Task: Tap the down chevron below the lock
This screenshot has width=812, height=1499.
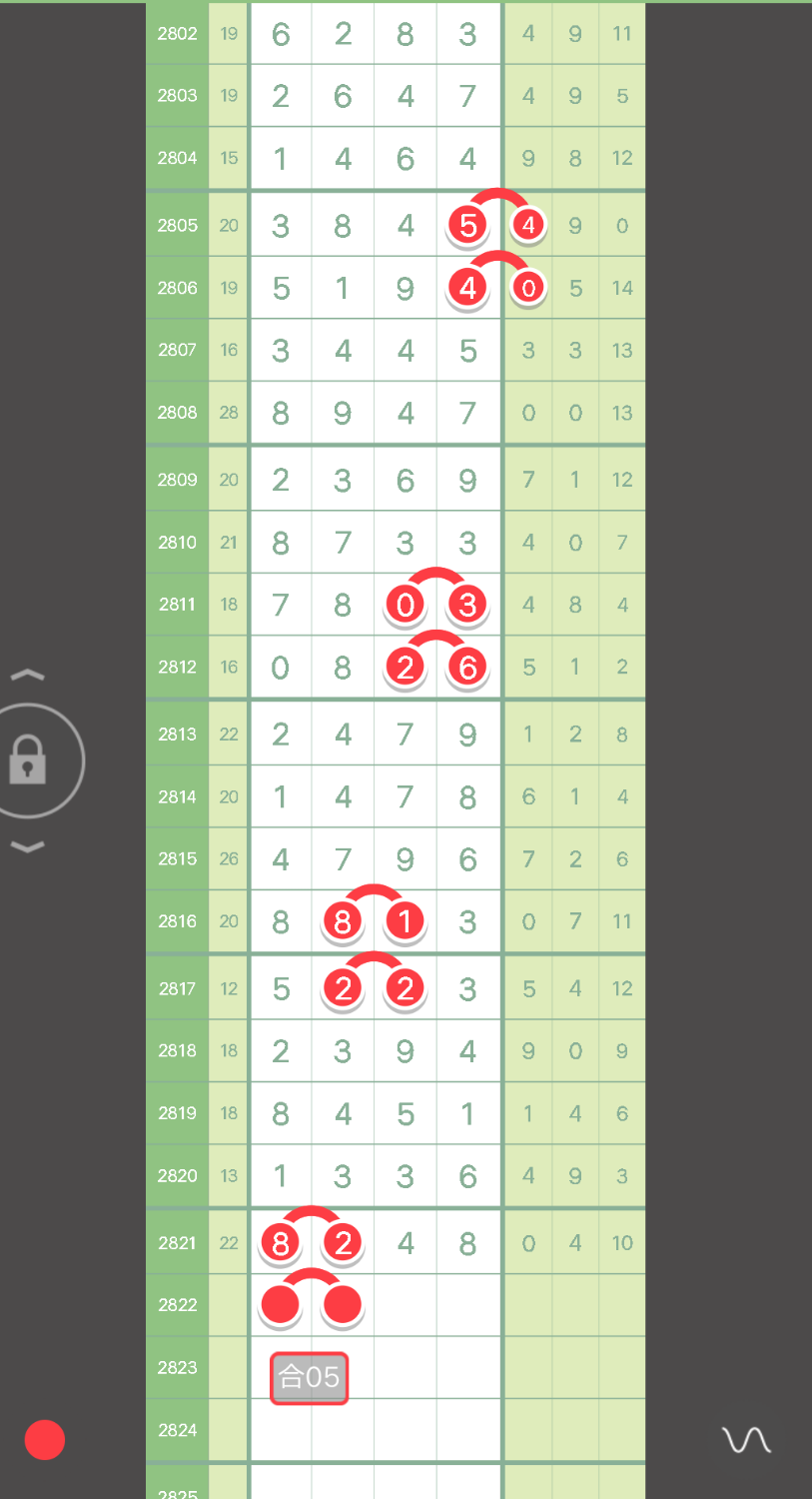Action: click(x=28, y=847)
